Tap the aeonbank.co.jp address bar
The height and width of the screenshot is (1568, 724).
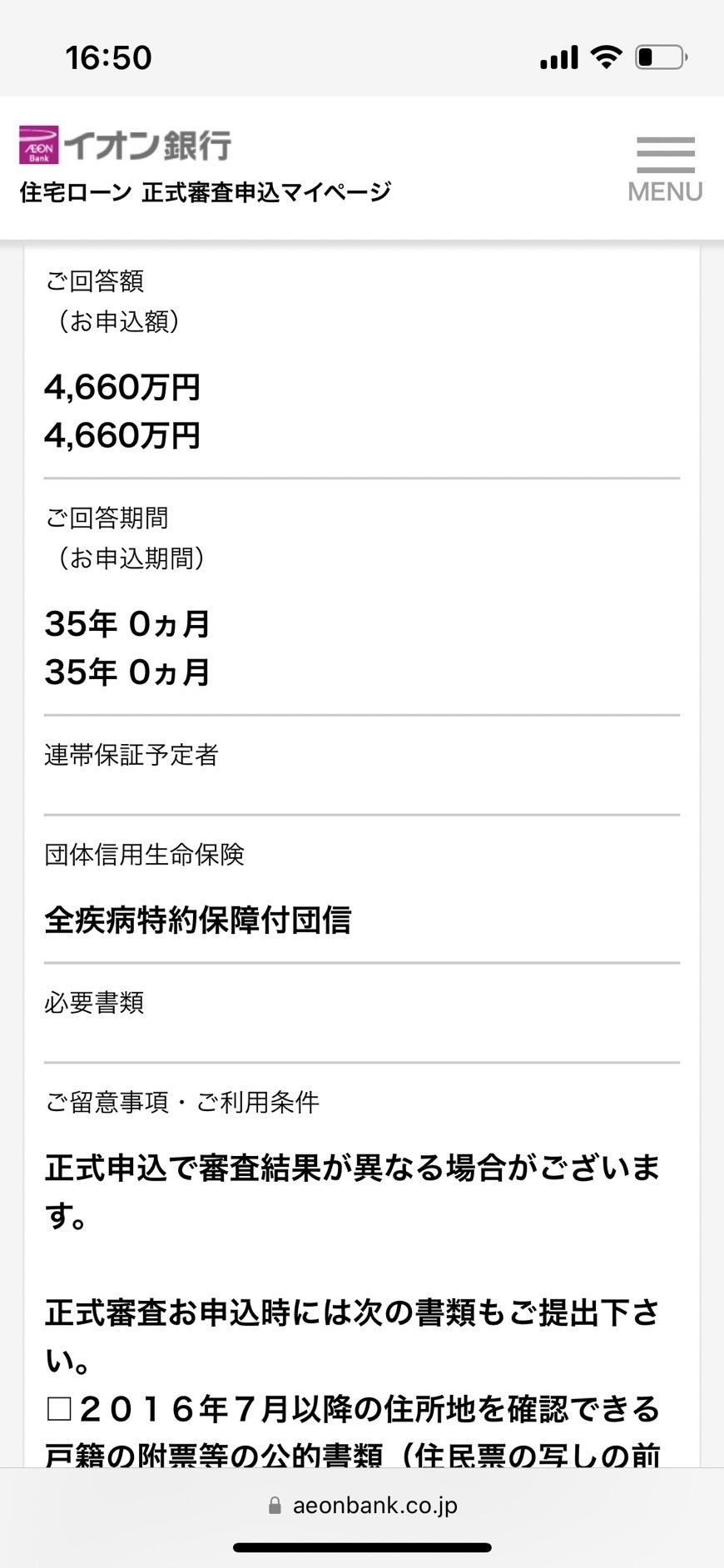click(x=362, y=1506)
